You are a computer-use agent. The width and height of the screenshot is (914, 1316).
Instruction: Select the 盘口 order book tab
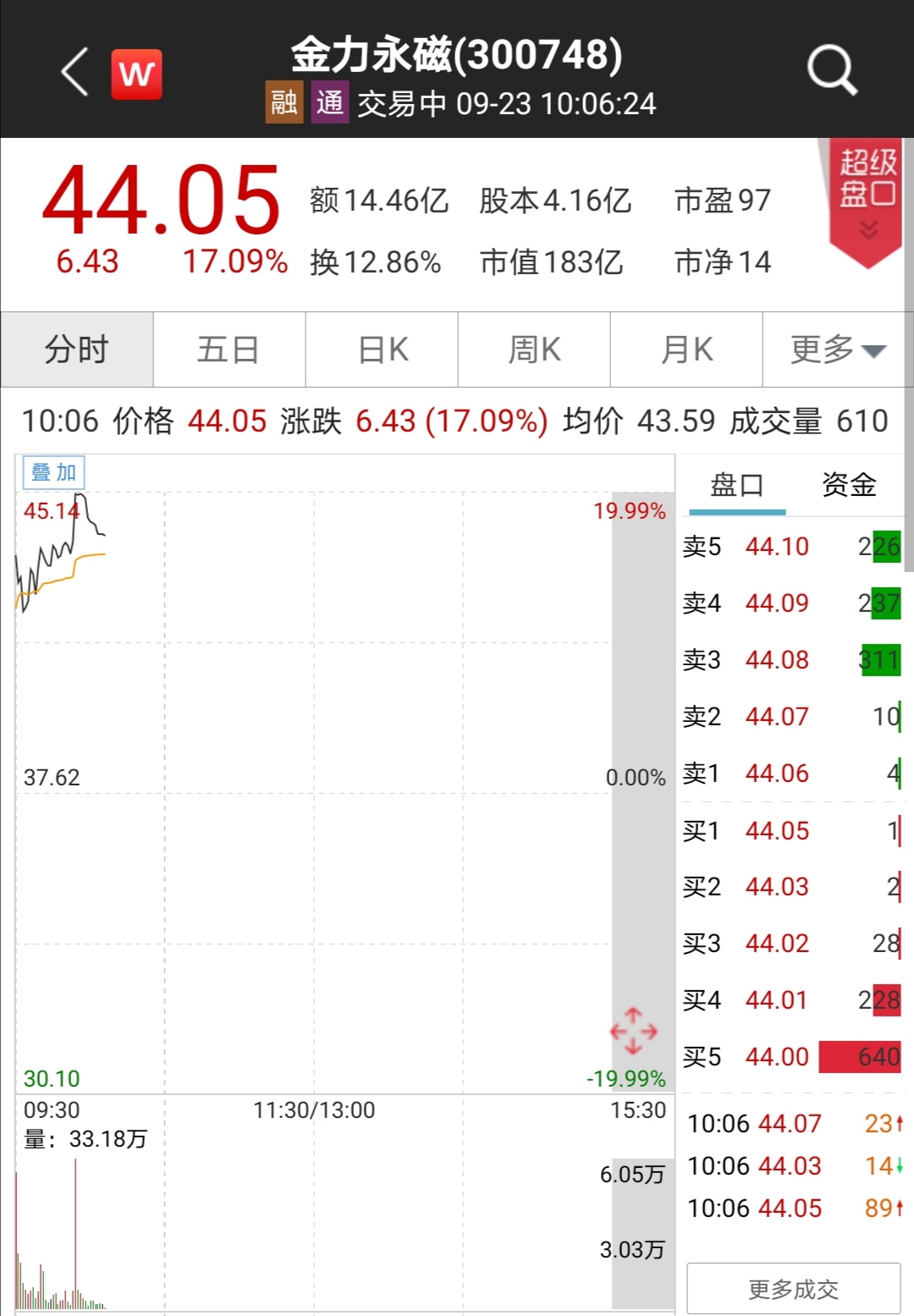736,485
